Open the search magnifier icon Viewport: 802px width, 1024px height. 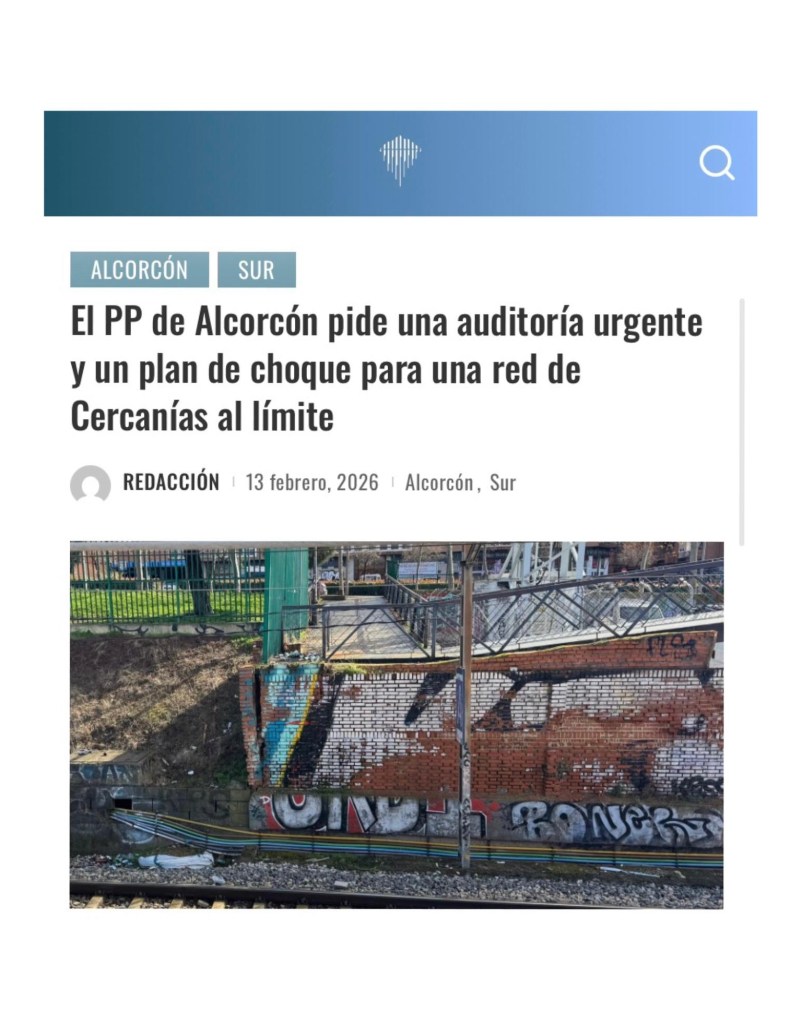(716, 162)
